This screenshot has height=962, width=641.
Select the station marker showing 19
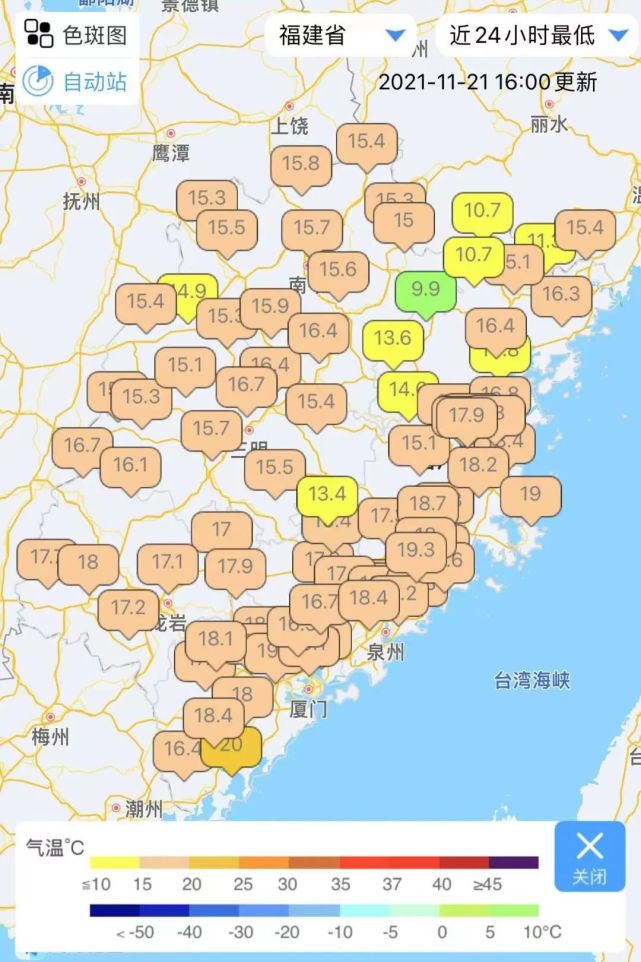(x=530, y=493)
